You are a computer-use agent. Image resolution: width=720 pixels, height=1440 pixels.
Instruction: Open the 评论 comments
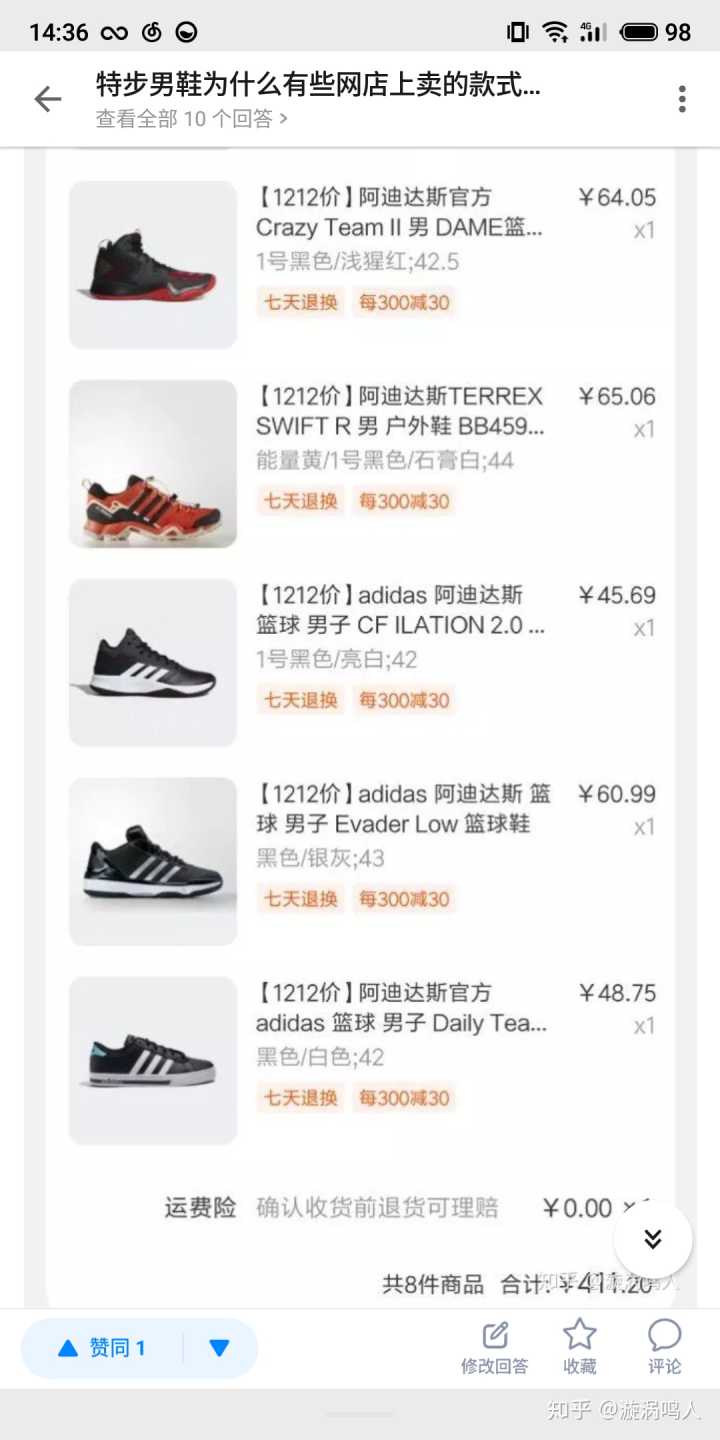[664, 1347]
